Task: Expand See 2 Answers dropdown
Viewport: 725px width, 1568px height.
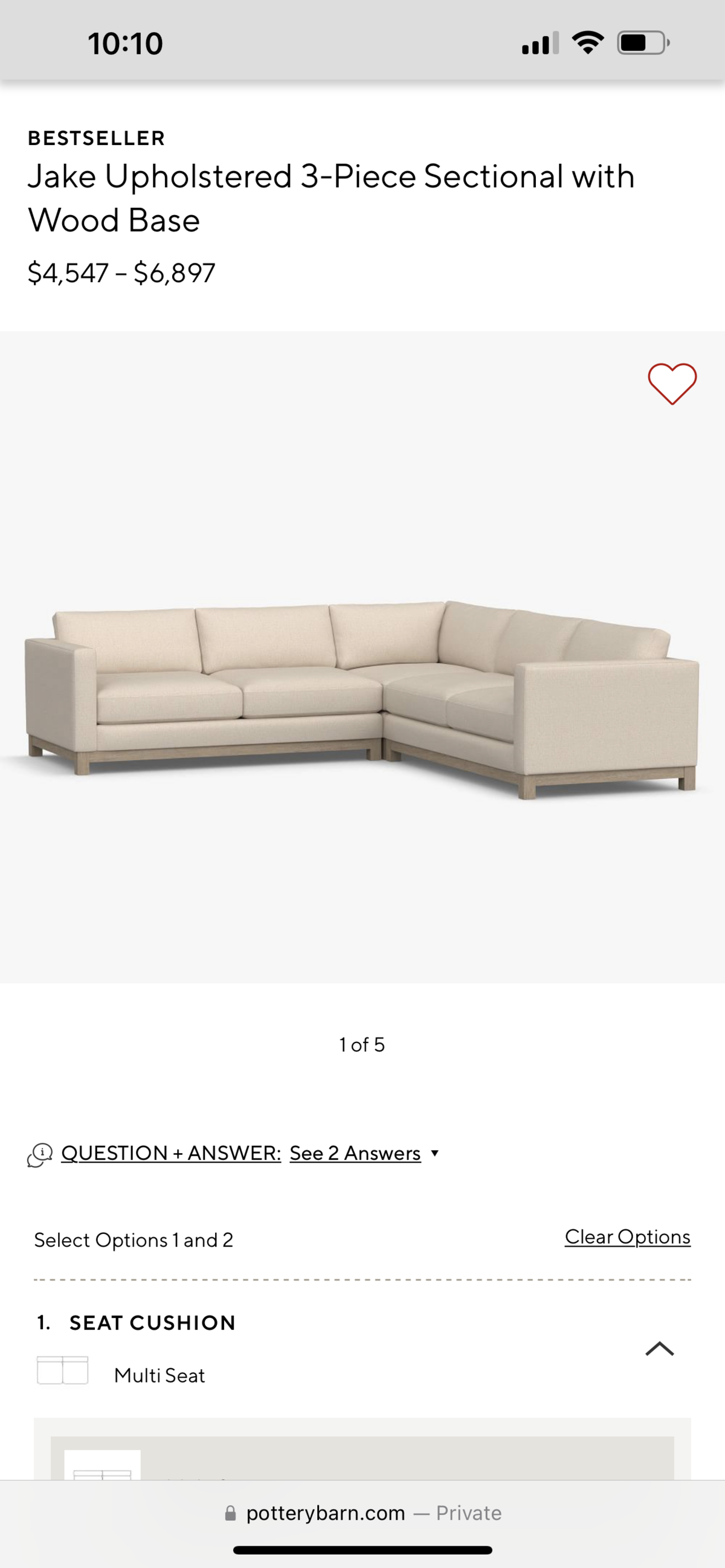Action: pyautogui.click(x=364, y=1154)
